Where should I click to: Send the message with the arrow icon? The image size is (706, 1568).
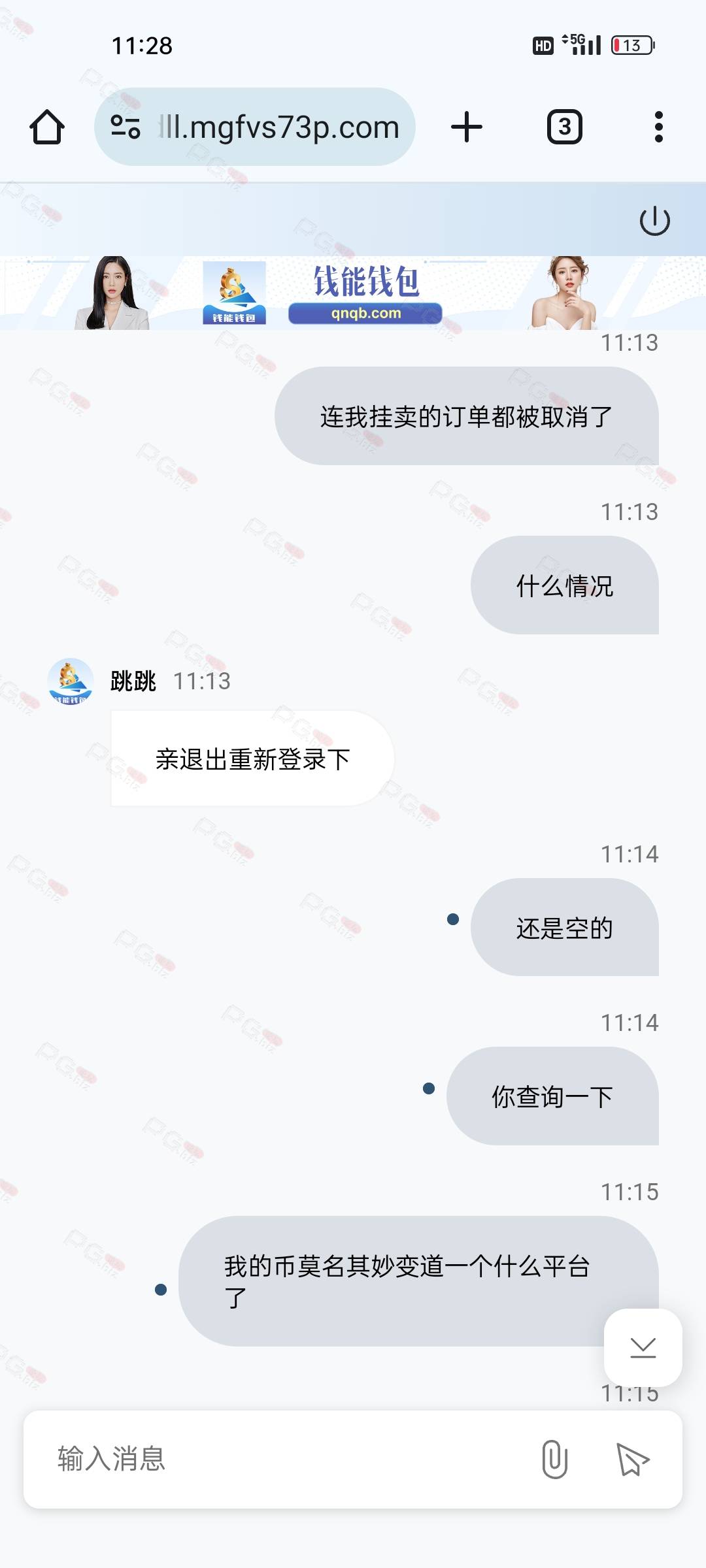coord(632,1459)
